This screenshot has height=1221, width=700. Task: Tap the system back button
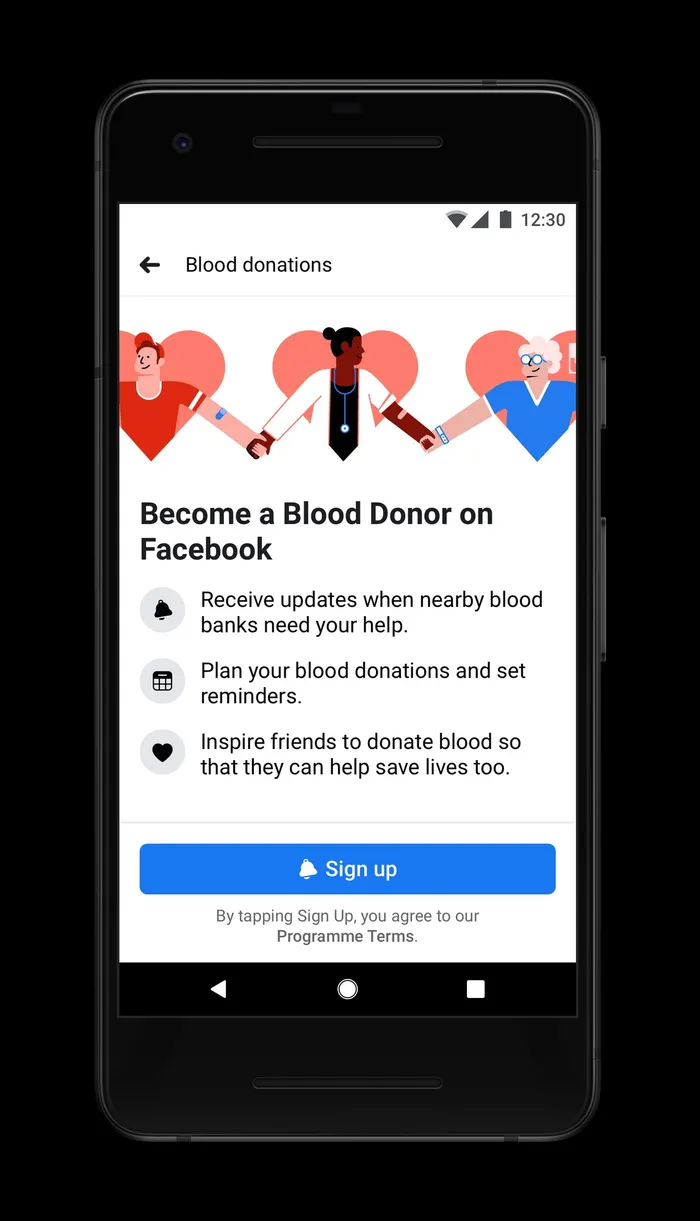coord(218,989)
